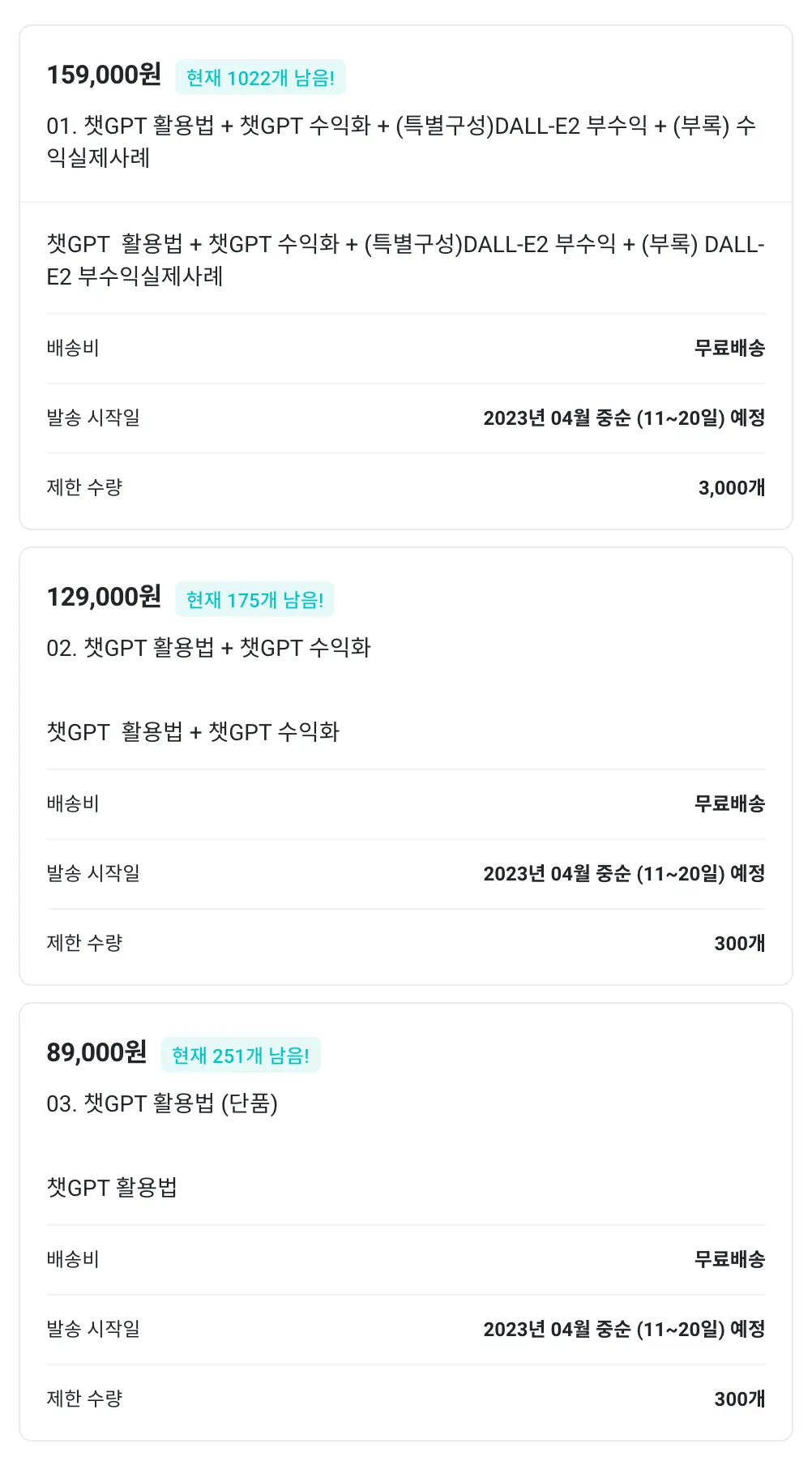
Task: Pick the 89,000원 reward option 03 (단품)
Action: coord(162,1103)
